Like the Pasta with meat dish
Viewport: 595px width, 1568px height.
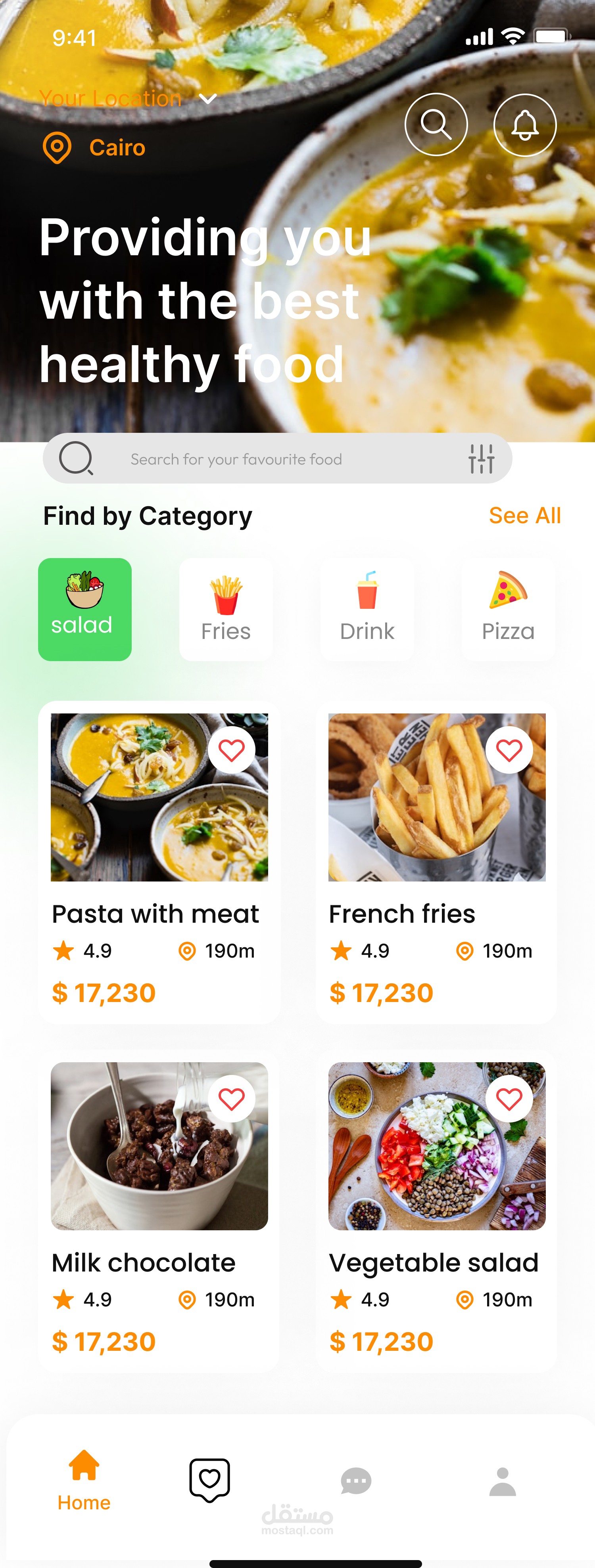231,750
